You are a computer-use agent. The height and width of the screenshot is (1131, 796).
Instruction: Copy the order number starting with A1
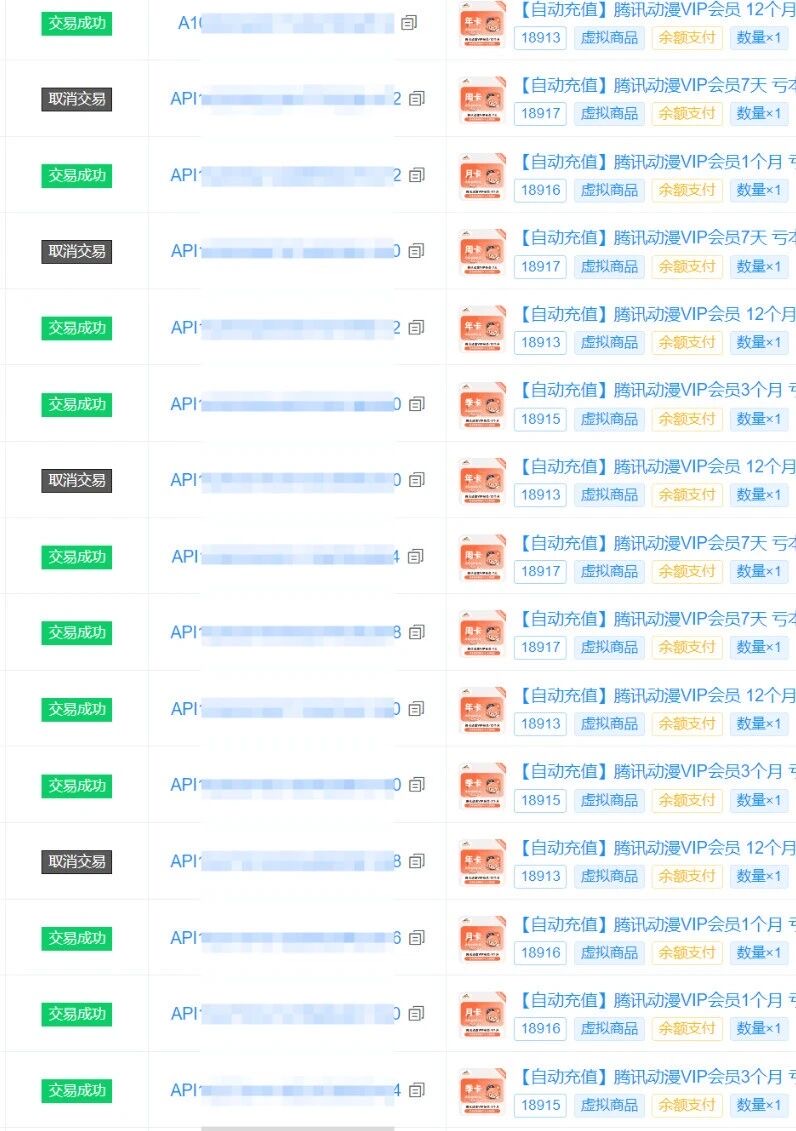(409, 23)
